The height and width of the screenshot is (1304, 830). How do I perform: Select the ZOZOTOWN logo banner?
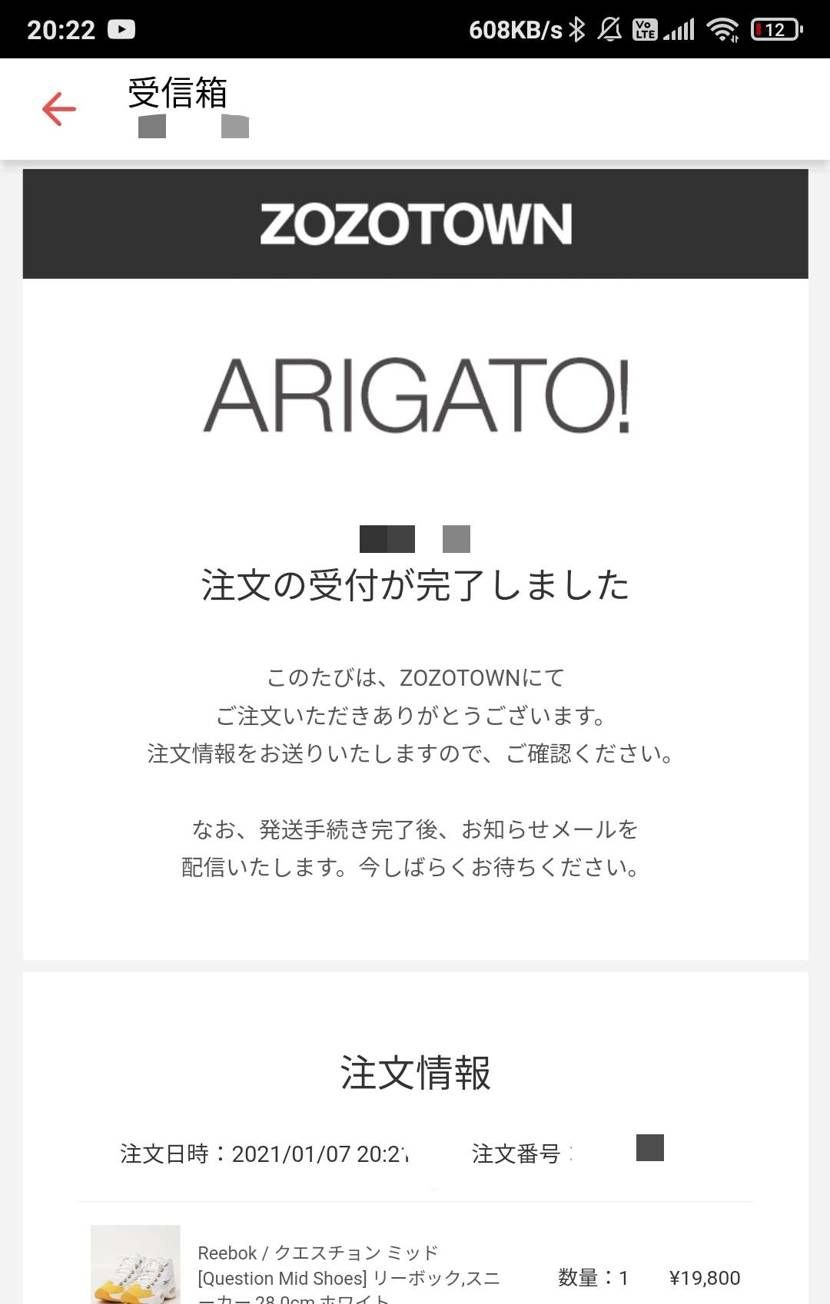point(415,222)
